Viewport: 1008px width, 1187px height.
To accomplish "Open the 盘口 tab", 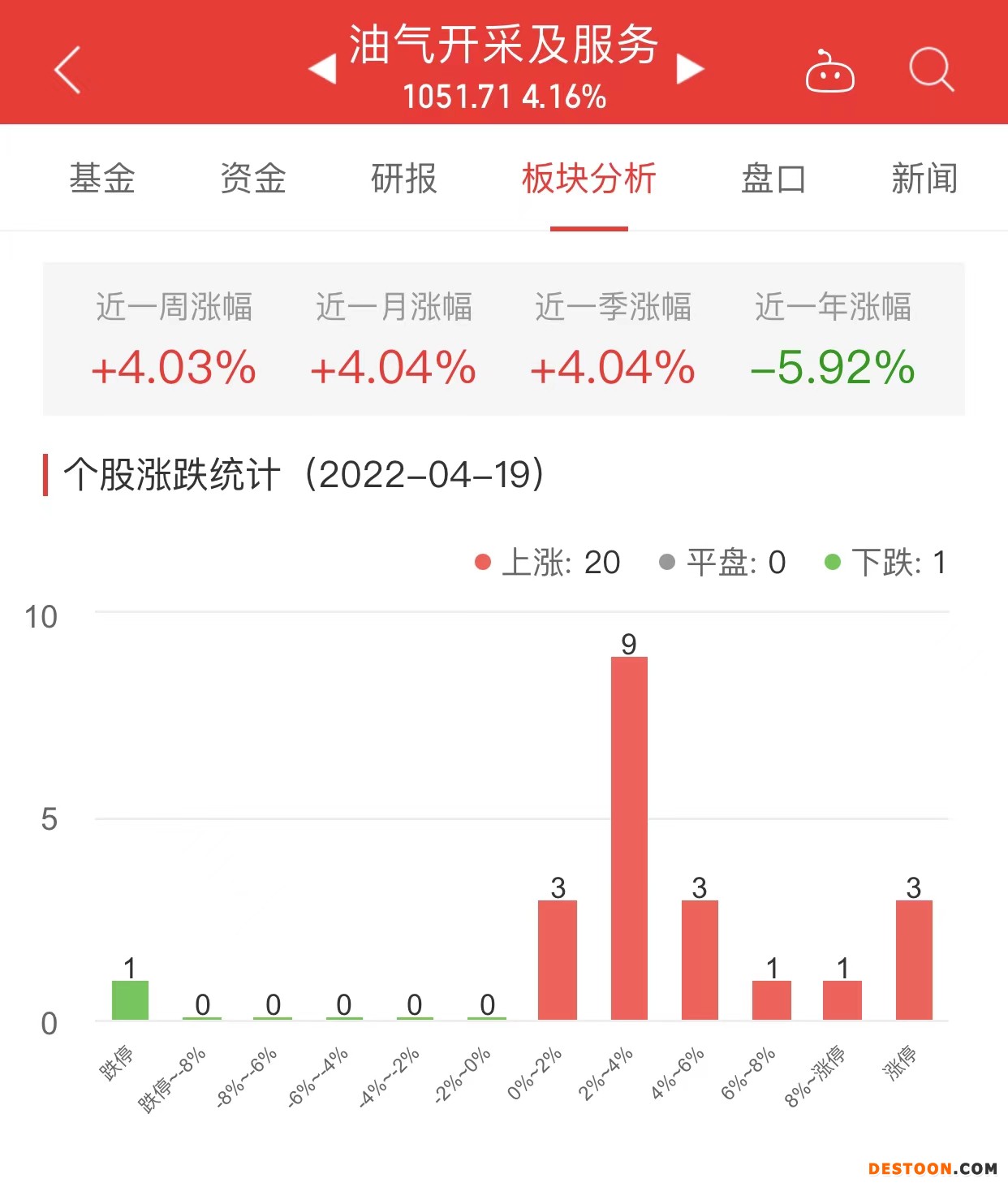I will click(x=773, y=179).
